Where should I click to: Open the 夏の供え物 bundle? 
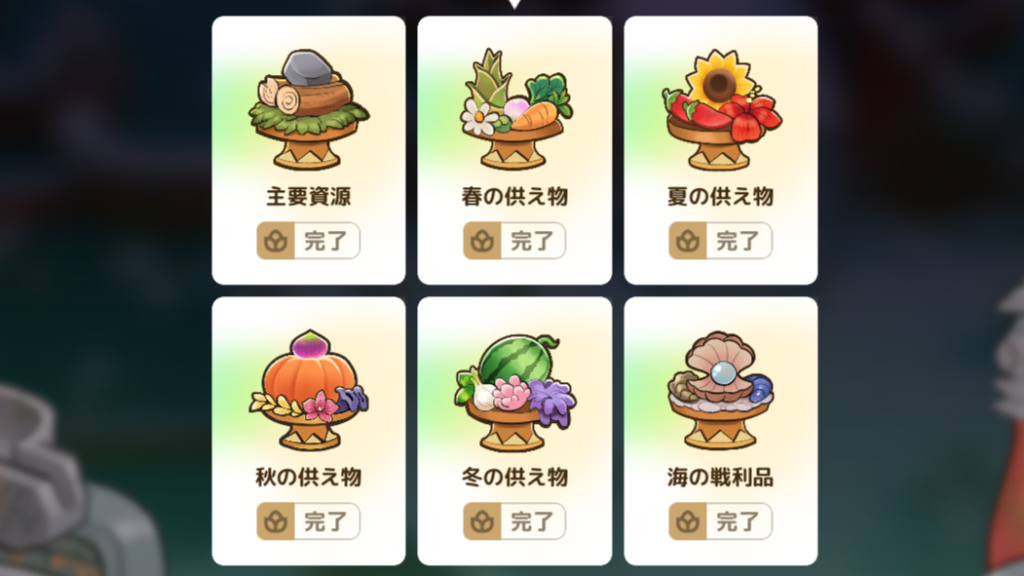(x=720, y=150)
